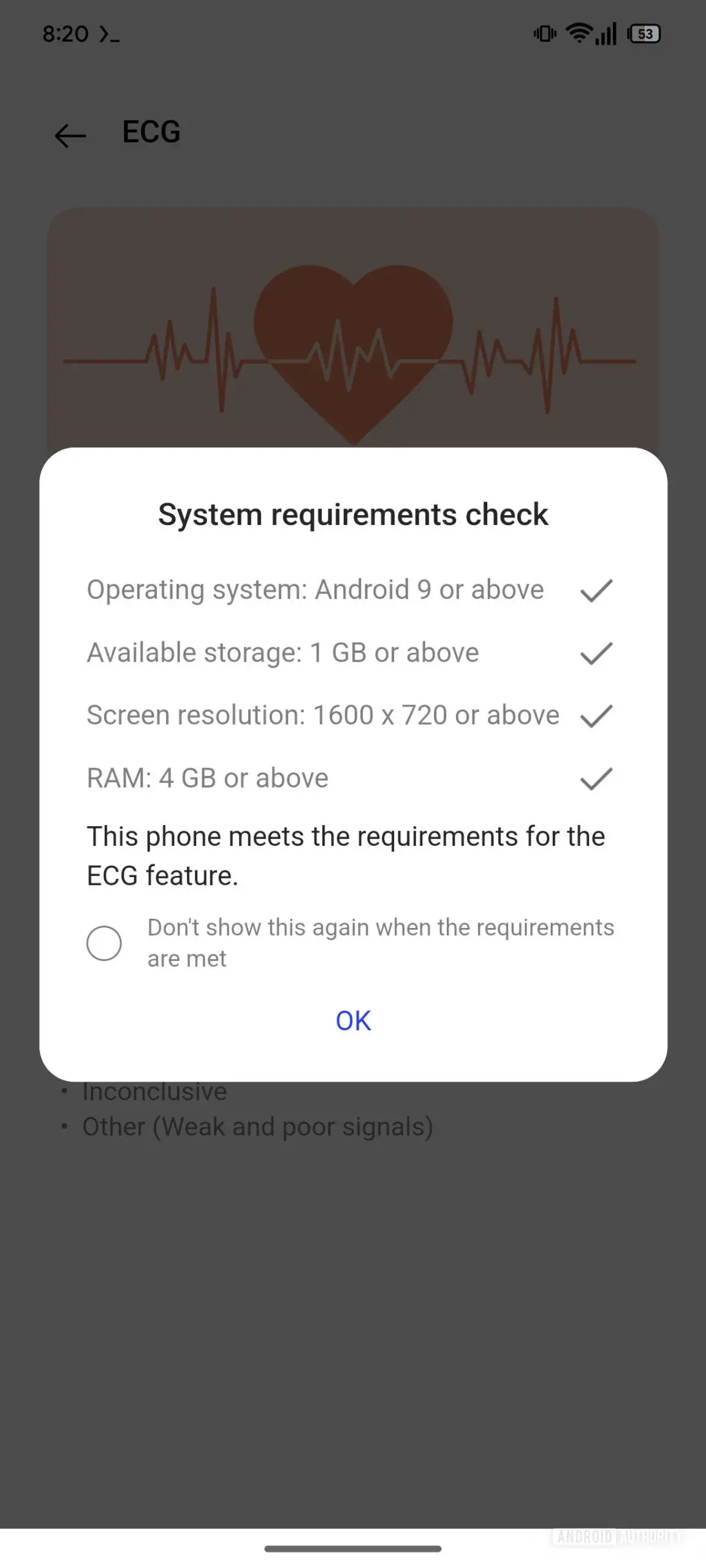Tap OK to dismiss the dialog
This screenshot has height=1568, width=706.
352,1020
